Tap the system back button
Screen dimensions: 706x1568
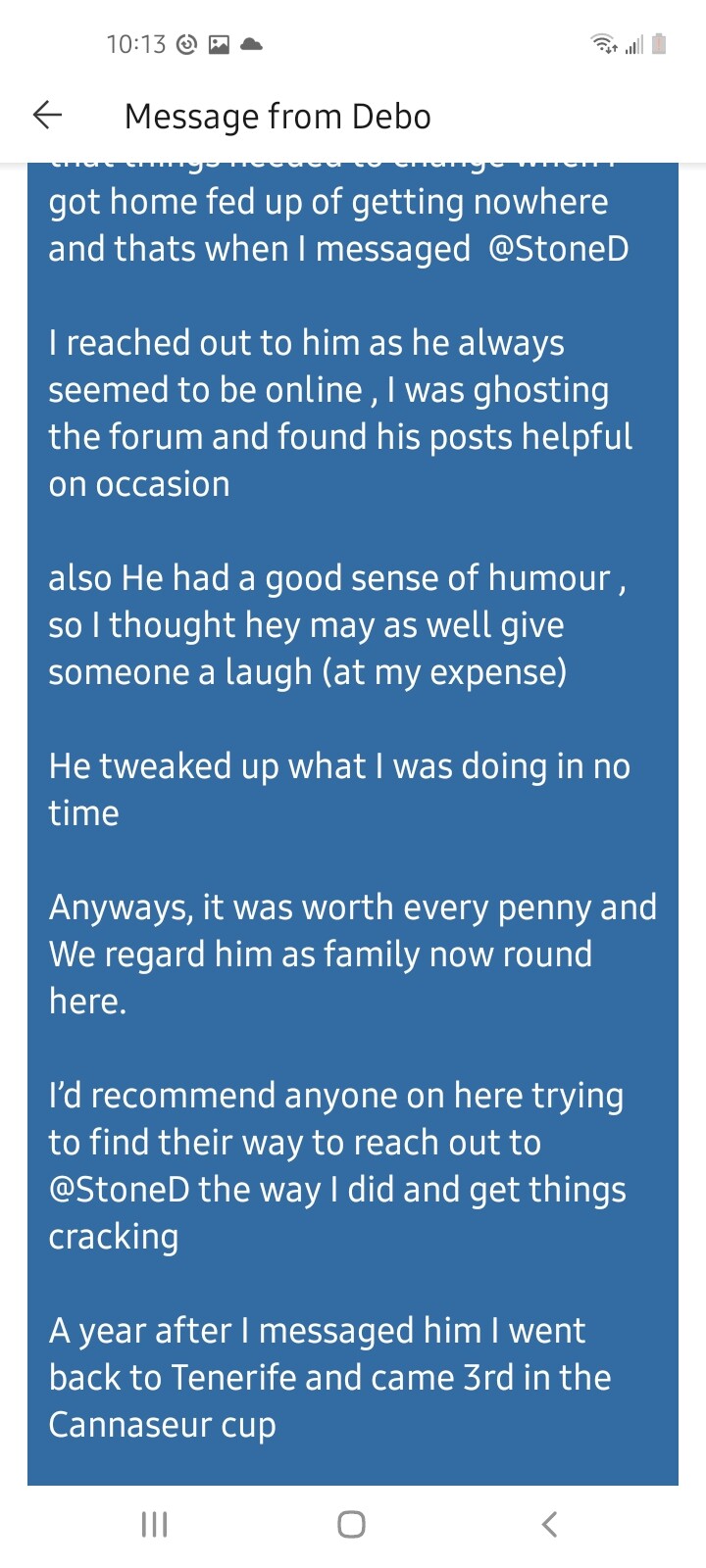pyautogui.click(x=549, y=1524)
